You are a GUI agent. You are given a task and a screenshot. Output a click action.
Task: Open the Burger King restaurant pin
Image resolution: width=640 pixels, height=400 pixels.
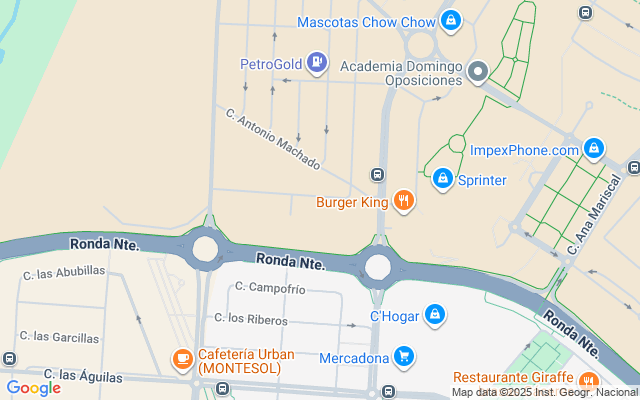pyautogui.click(x=404, y=201)
